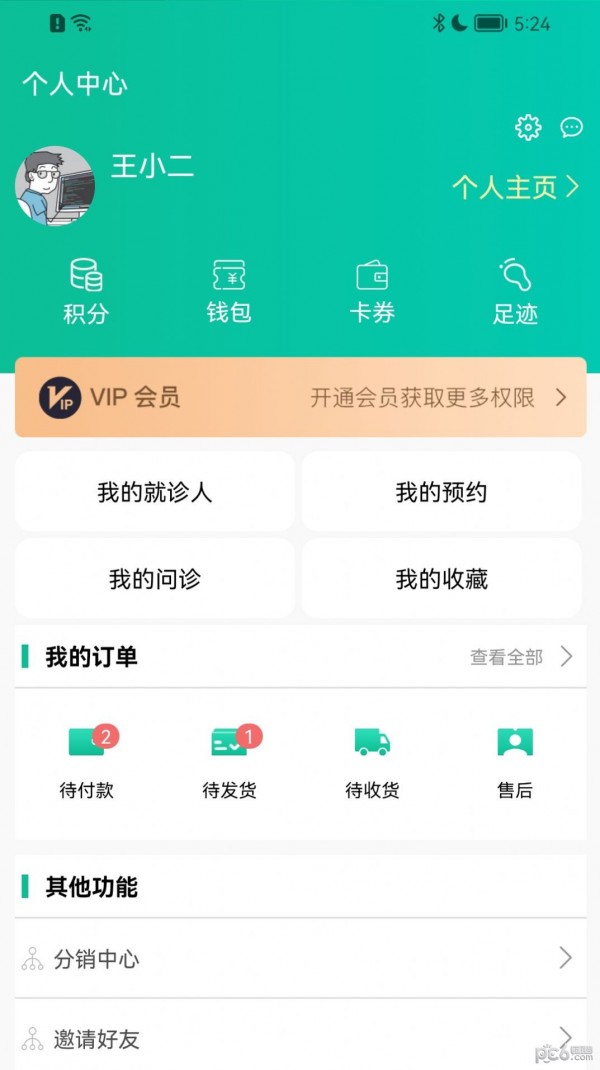Open 我的就诊人
Screen dimensions: 600x1070
tap(155, 492)
